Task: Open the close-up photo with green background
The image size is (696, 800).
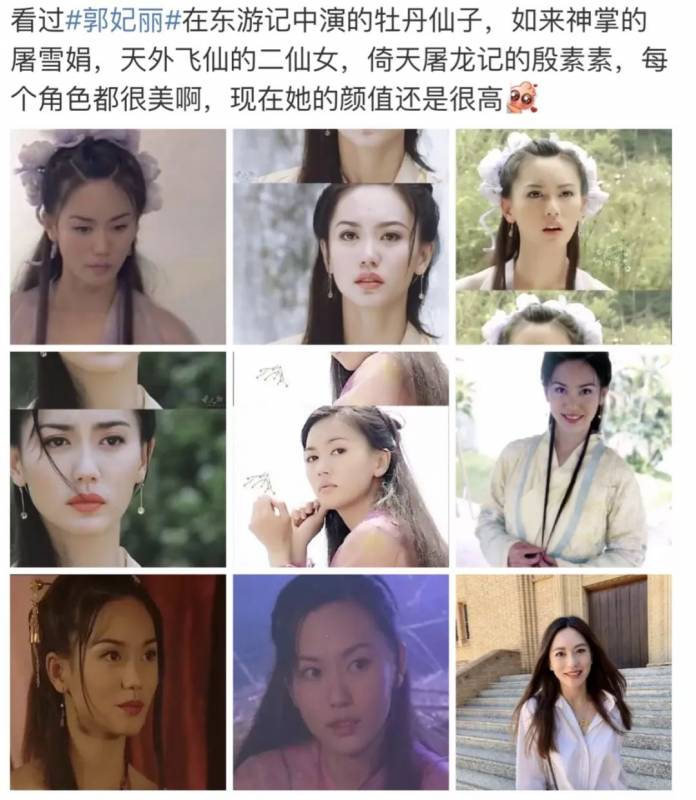Action: [118, 459]
